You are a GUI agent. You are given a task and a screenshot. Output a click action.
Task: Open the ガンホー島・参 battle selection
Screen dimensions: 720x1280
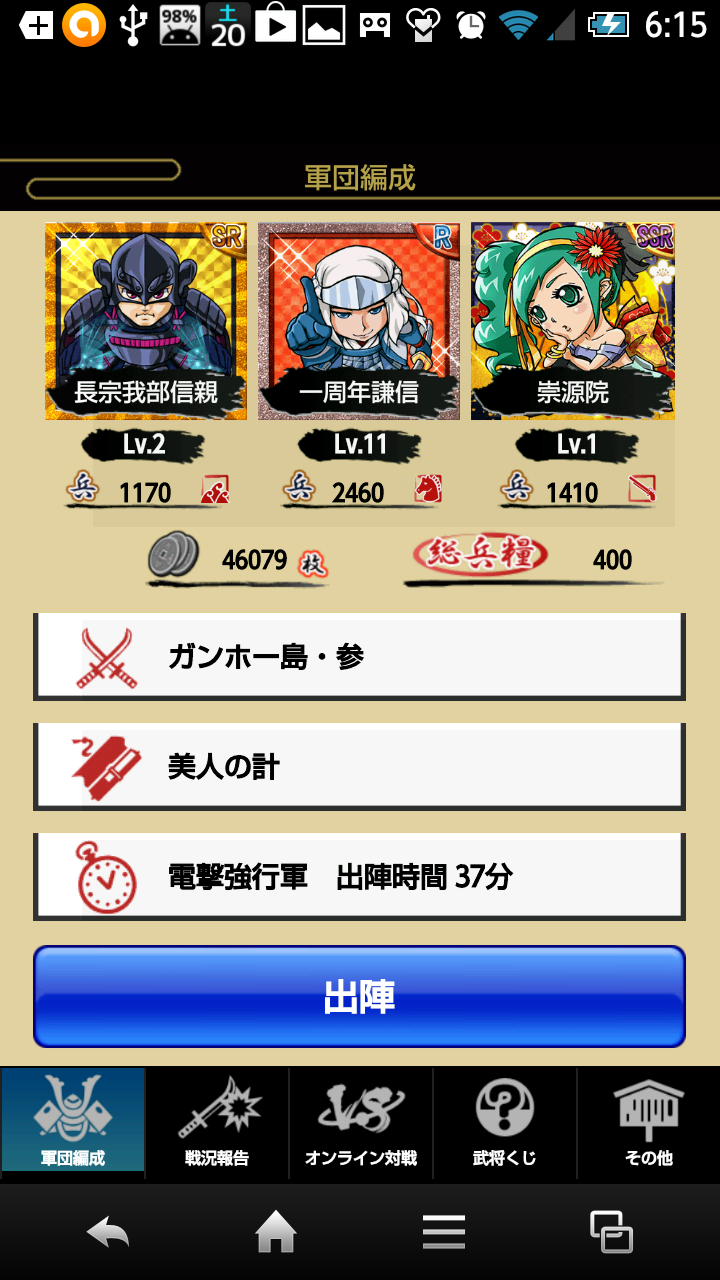click(x=359, y=657)
